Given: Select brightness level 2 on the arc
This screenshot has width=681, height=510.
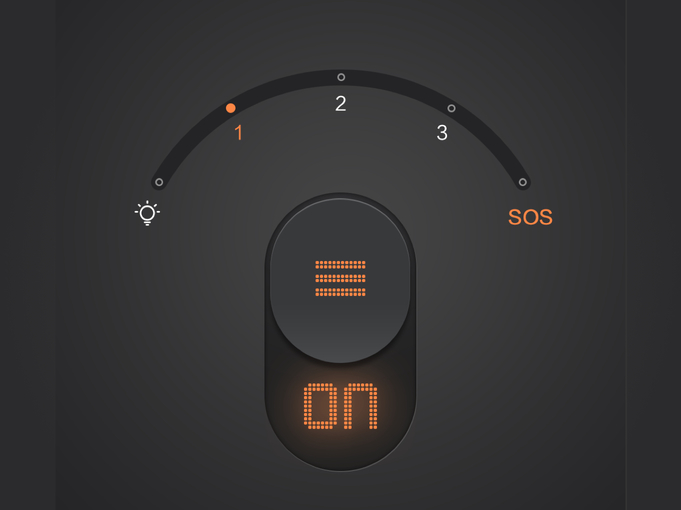Looking at the screenshot, I should point(341,77).
